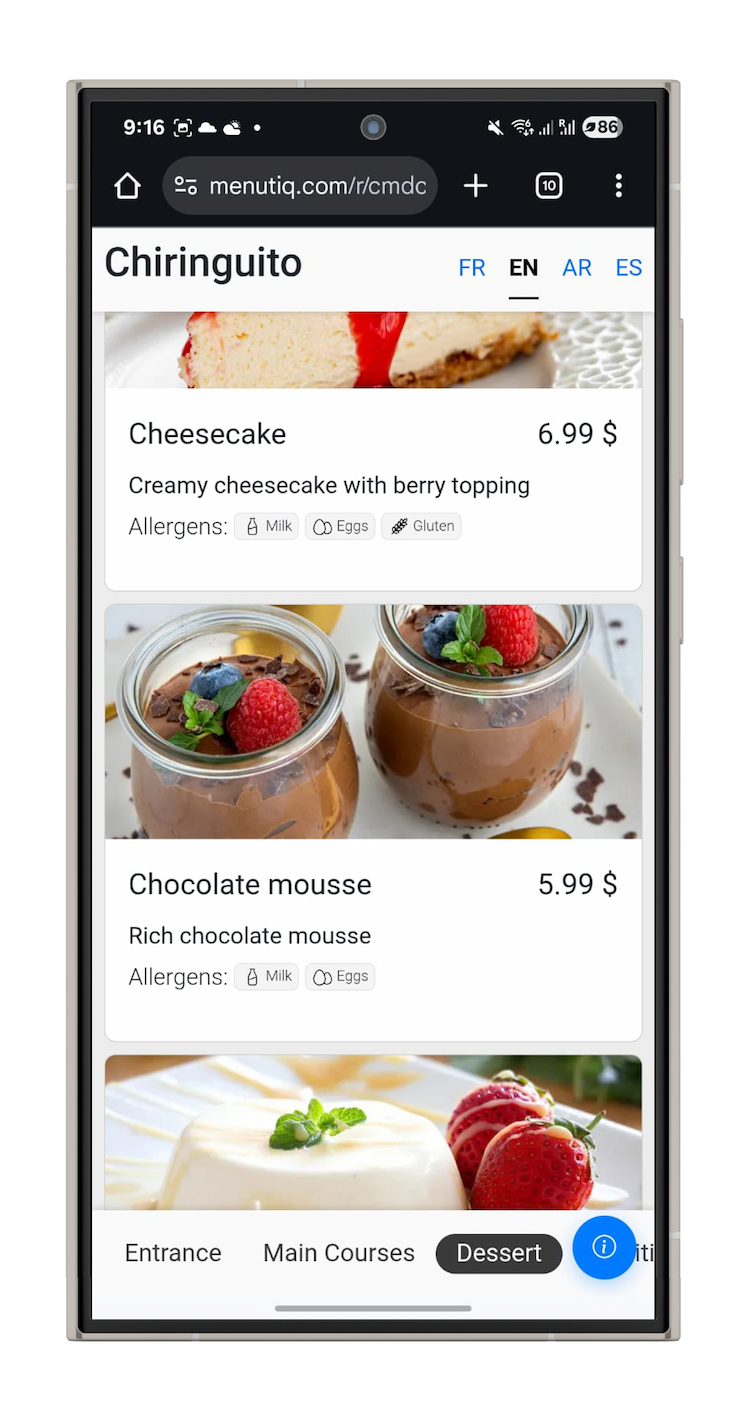Open the blue info floating button
This screenshot has height=1421, width=750.
(x=604, y=1247)
